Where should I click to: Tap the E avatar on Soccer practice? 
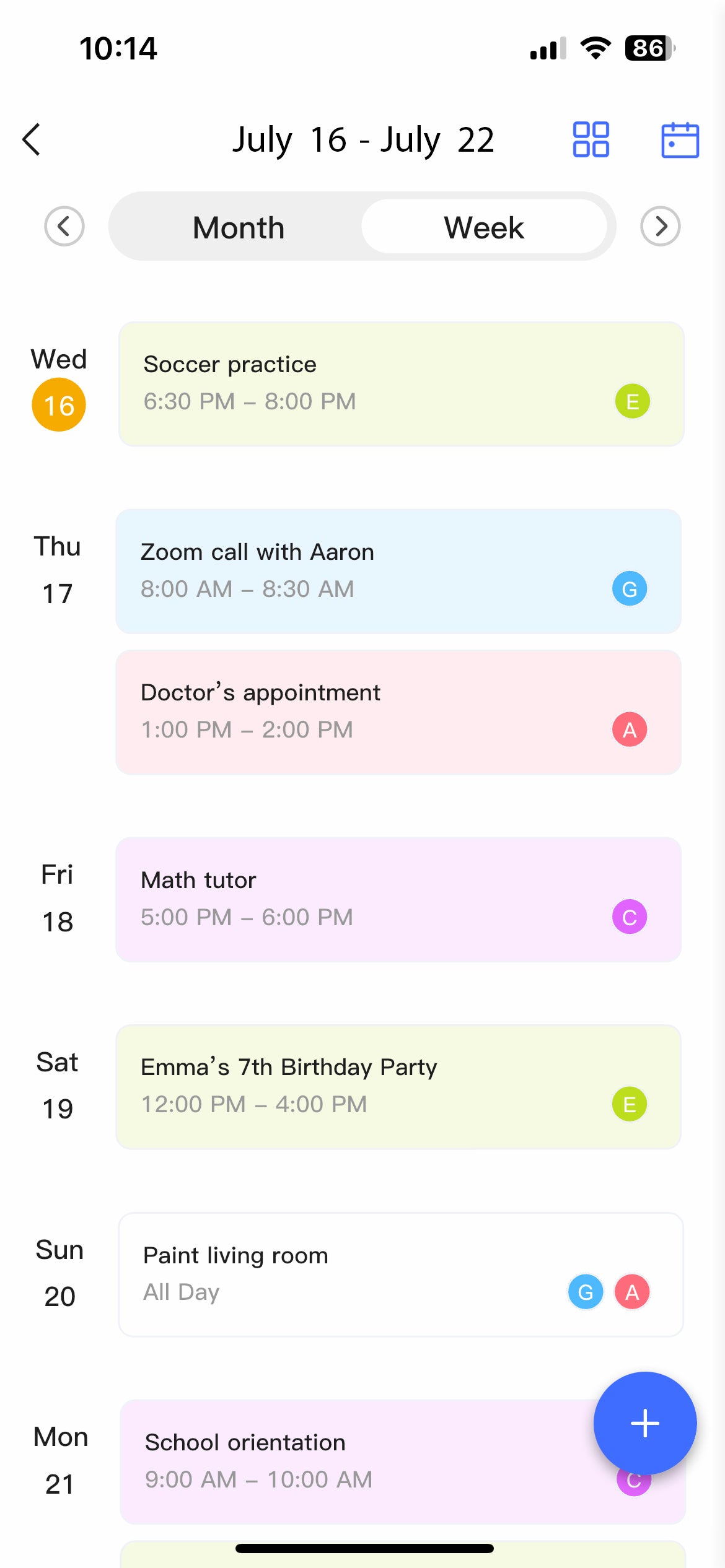point(632,401)
